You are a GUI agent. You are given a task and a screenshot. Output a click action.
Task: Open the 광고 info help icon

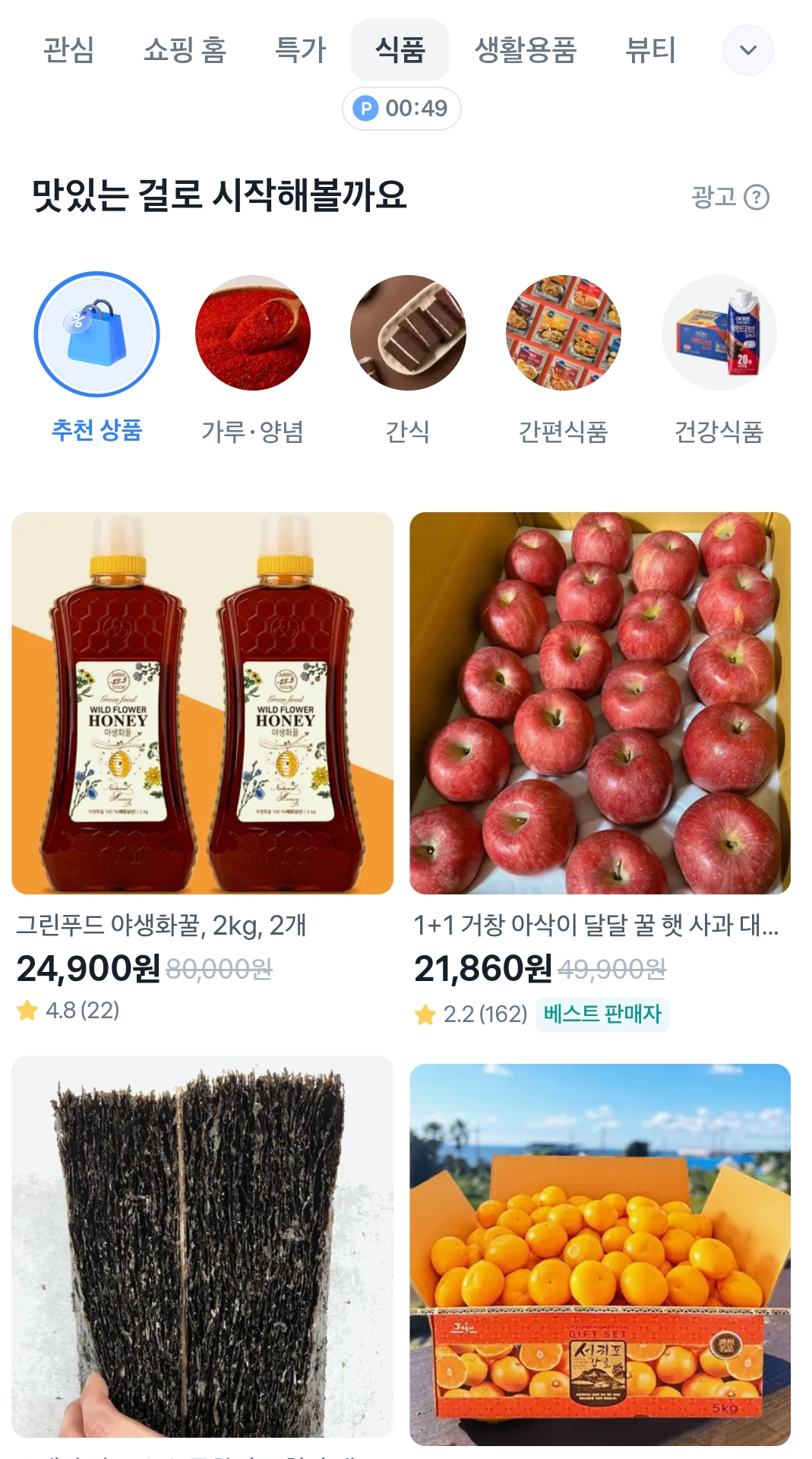(757, 198)
